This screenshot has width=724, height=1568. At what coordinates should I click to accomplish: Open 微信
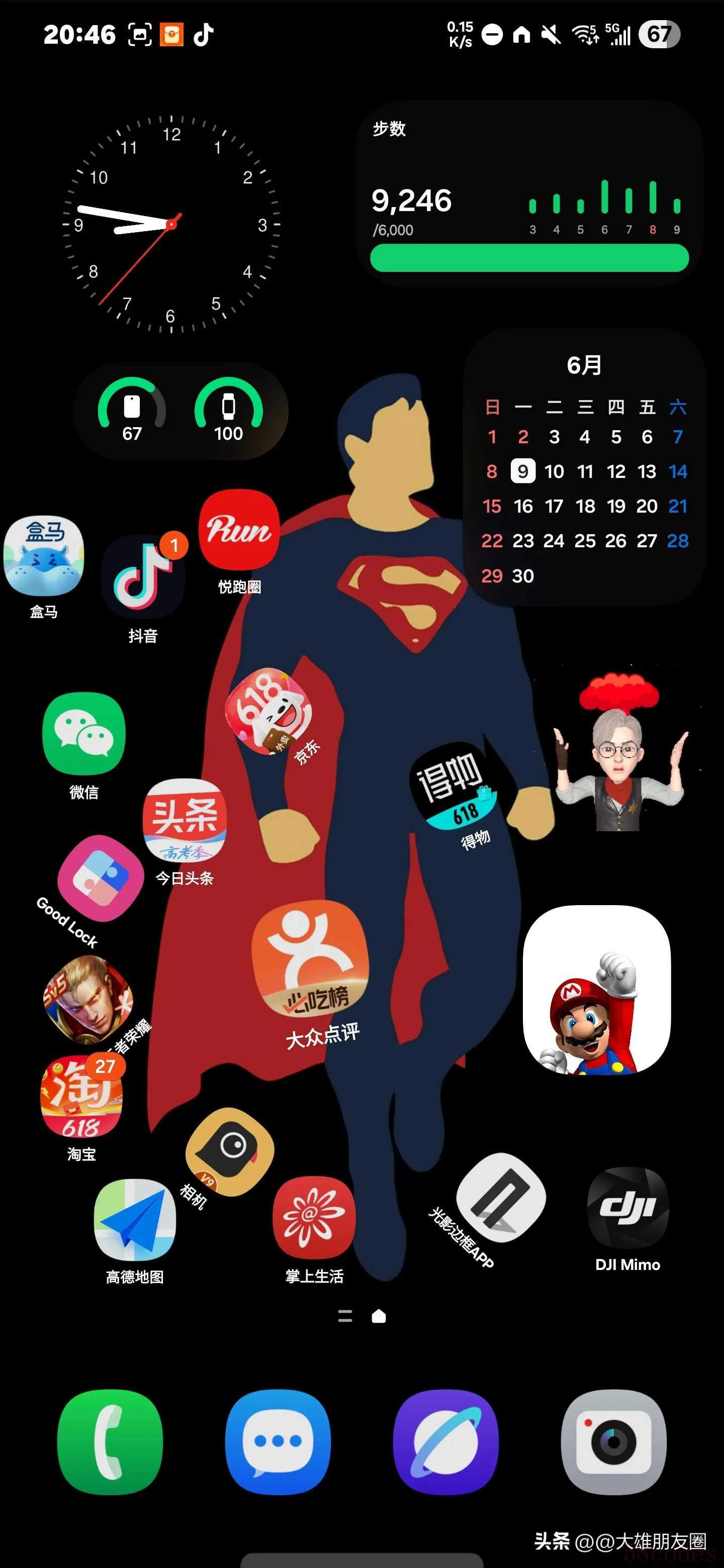84,733
